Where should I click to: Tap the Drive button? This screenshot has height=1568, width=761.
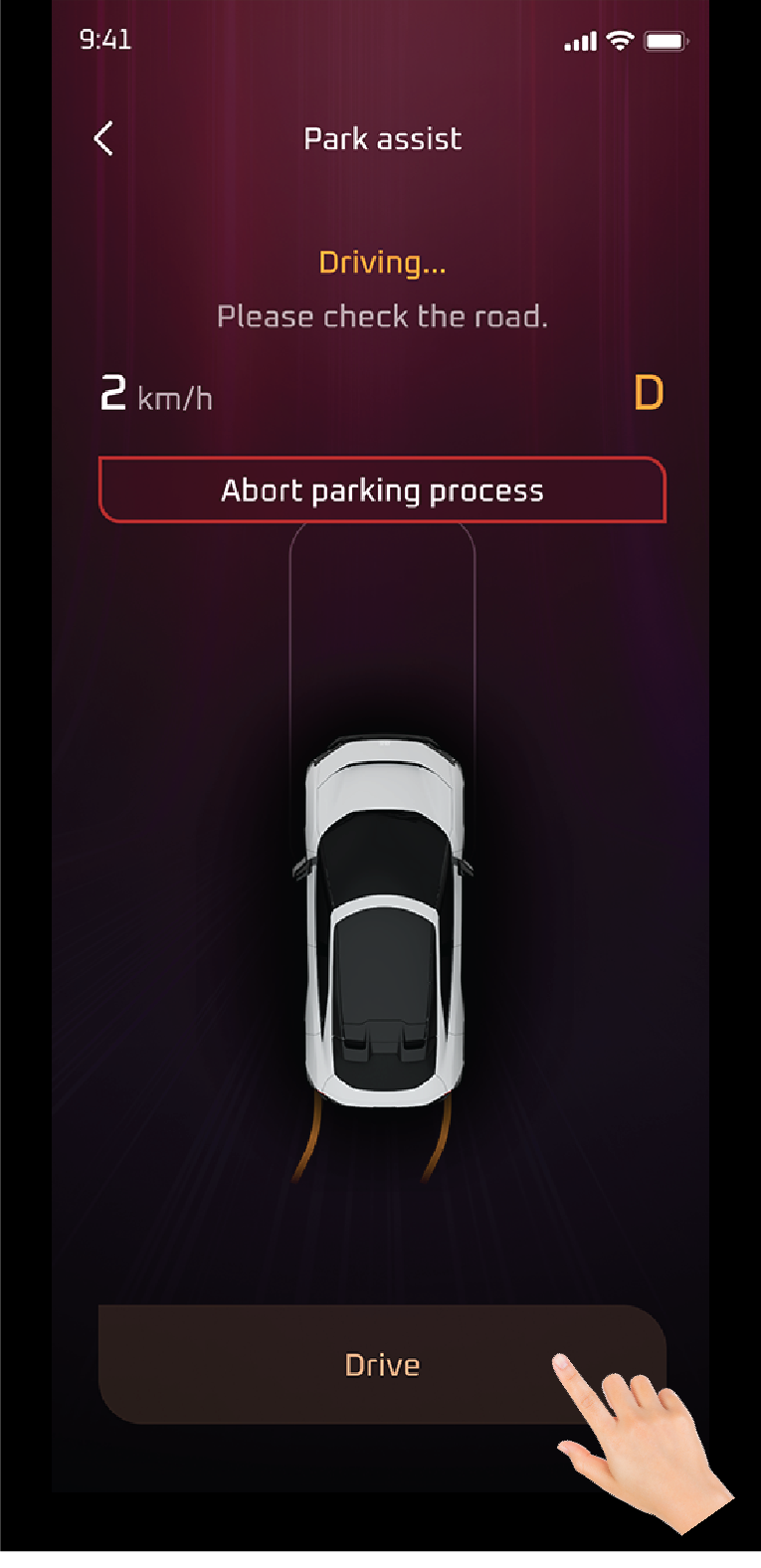click(x=382, y=1364)
